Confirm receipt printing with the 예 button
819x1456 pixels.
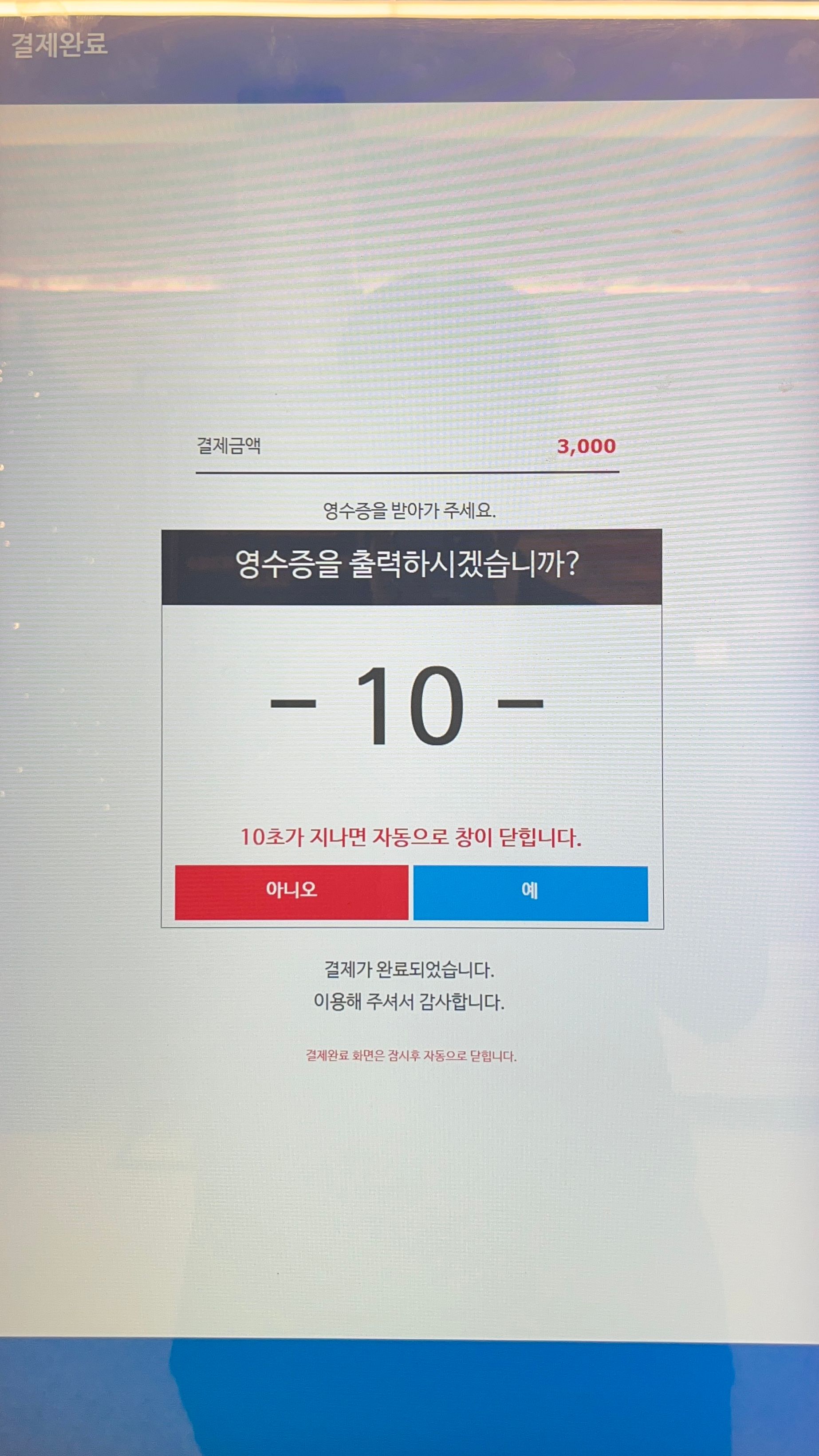pyautogui.click(x=530, y=893)
